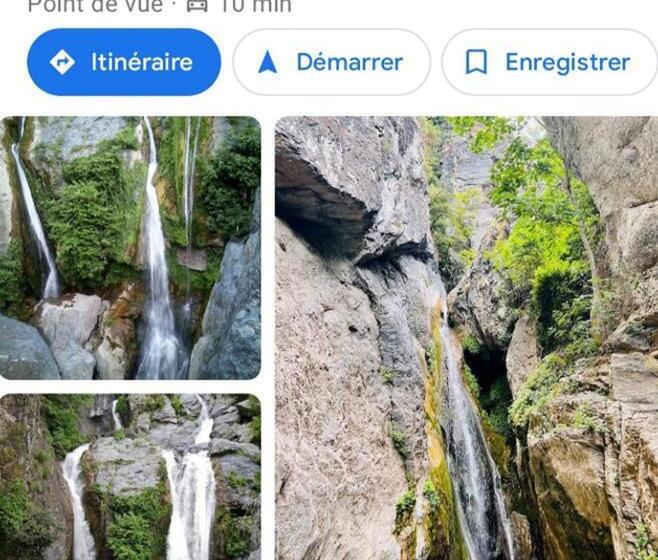658x560 pixels.
Task: Save the place with Enregistrer
Action: (x=549, y=62)
